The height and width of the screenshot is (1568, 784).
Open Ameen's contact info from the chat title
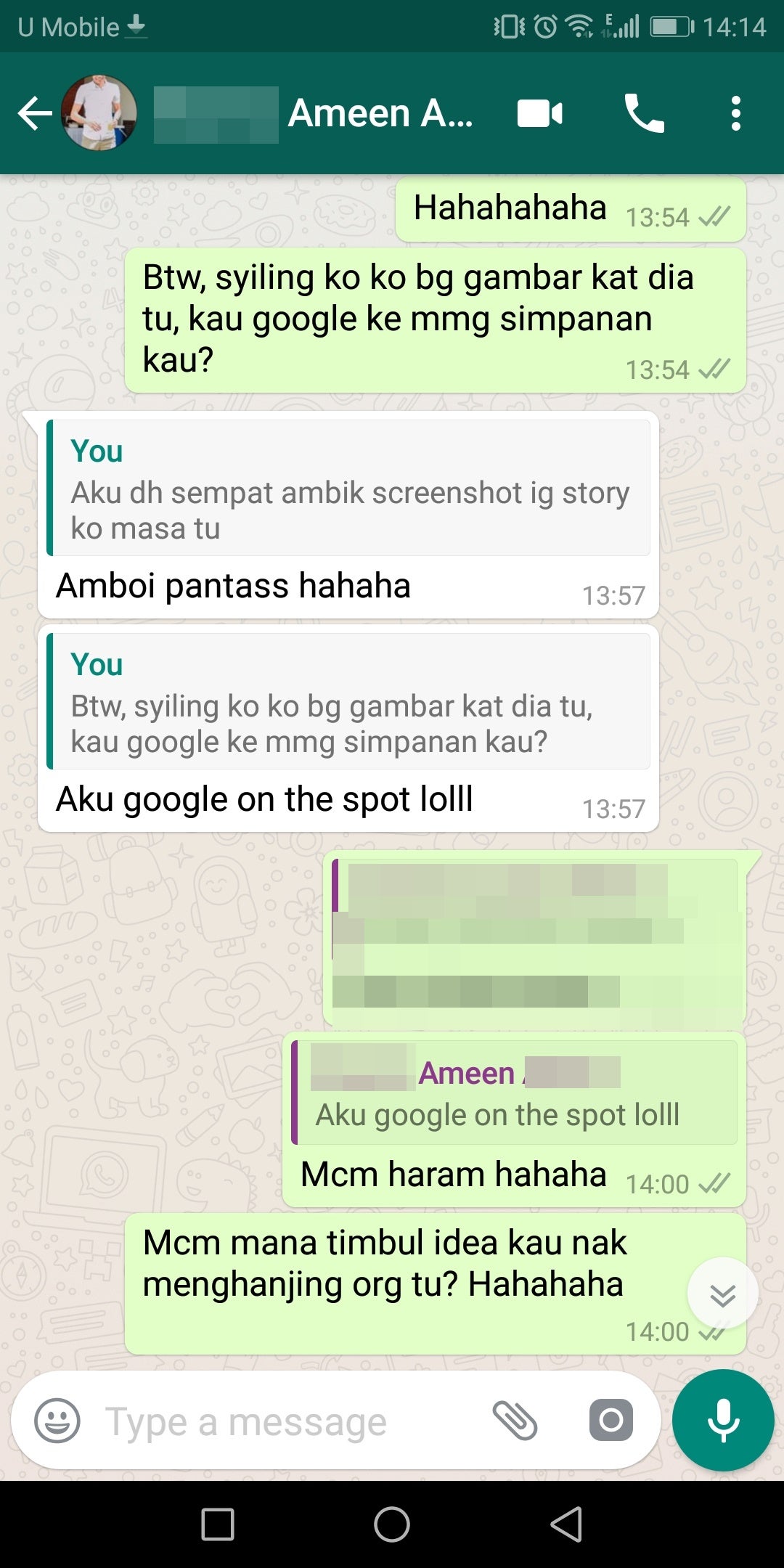point(380,114)
